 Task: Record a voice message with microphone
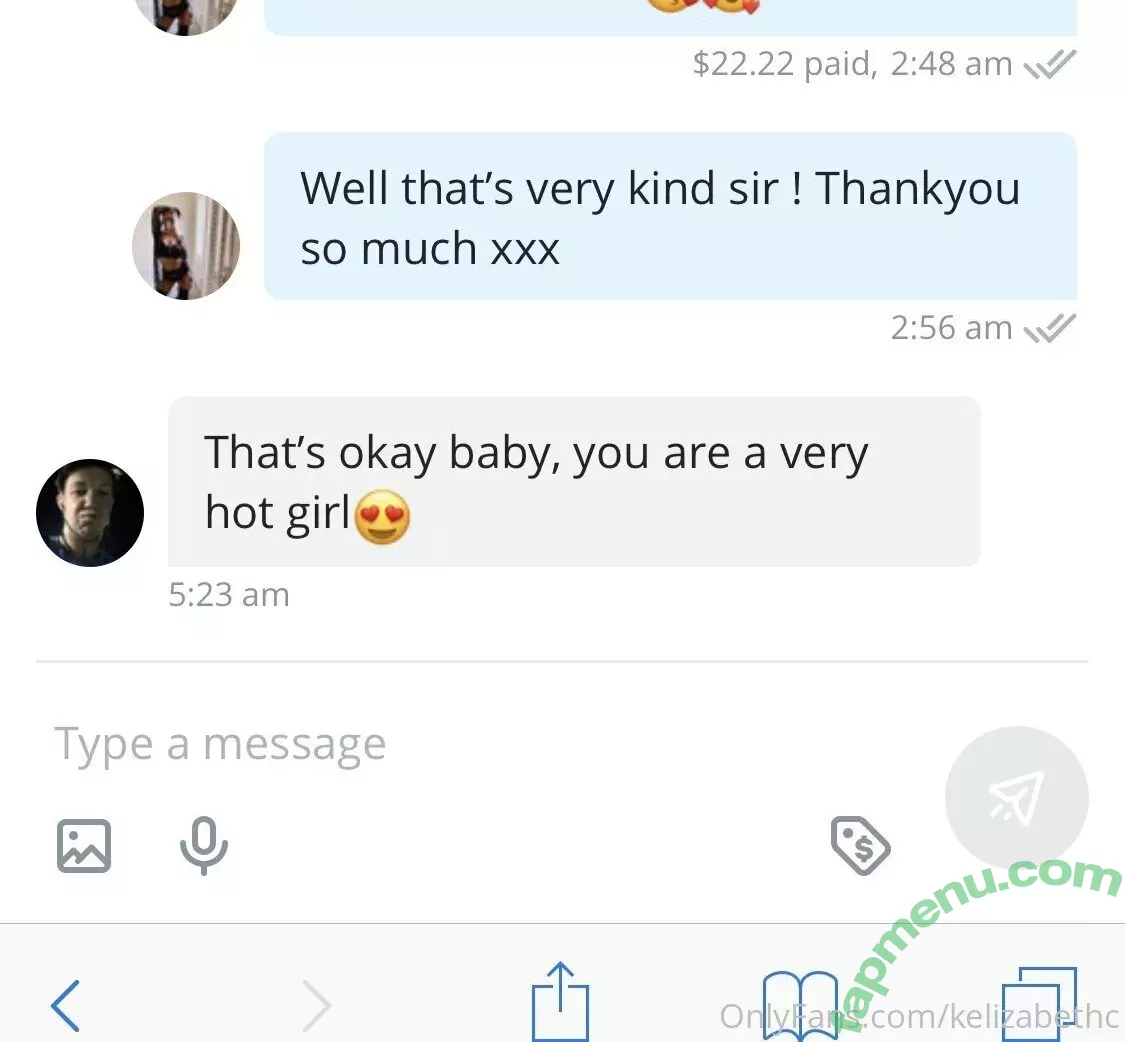pyautogui.click(x=204, y=846)
